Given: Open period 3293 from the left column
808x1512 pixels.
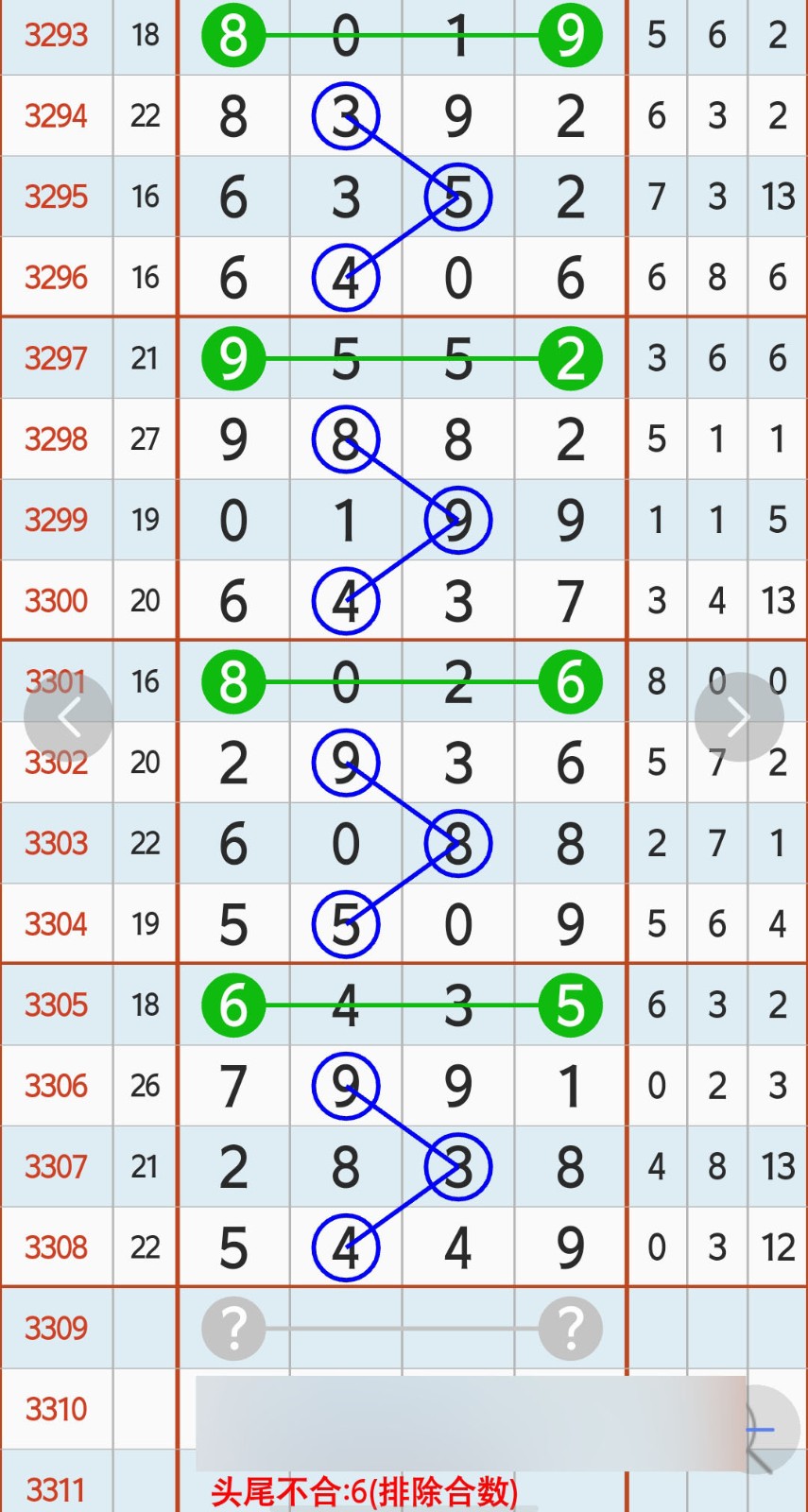Looking at the screenshot, I should pyautogui.click(x=56, y=36).
